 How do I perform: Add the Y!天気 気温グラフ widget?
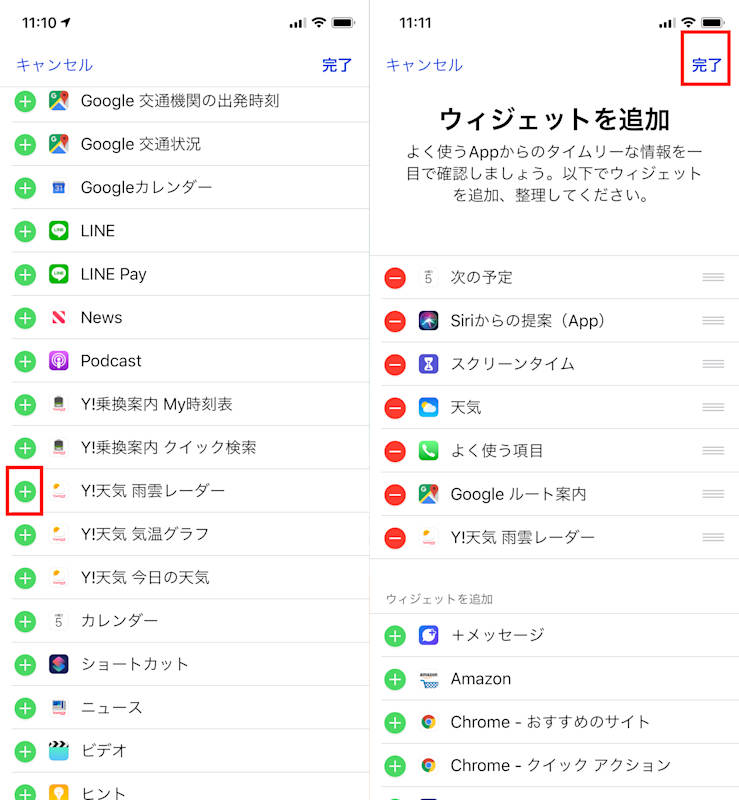click(25, 535)
